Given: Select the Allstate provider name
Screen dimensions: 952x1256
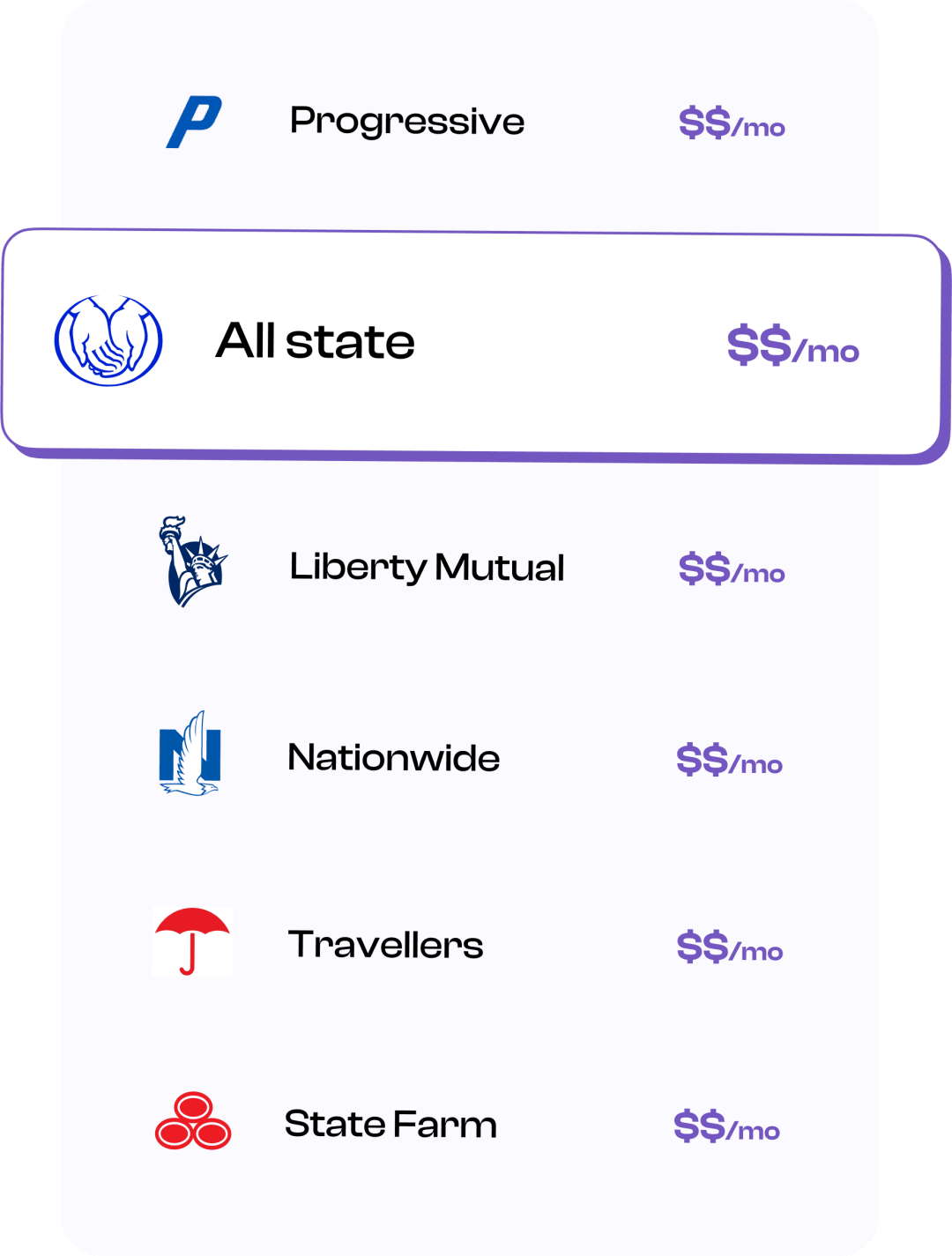Looking at the screenshot, I should 315,342.
